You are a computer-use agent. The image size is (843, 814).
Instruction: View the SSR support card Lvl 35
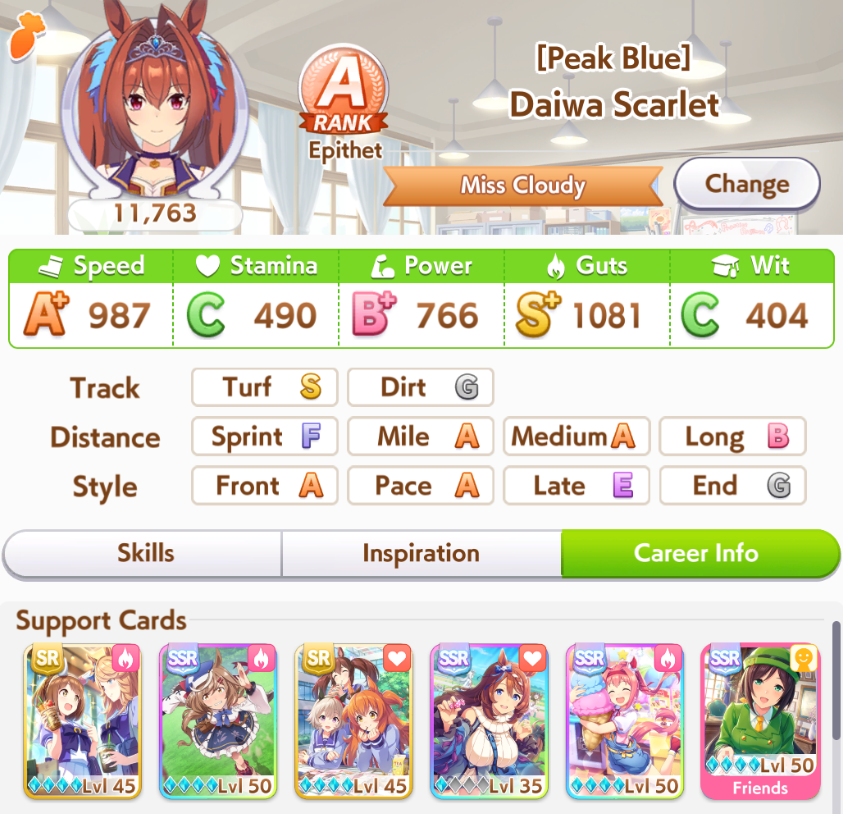(489, 720)
